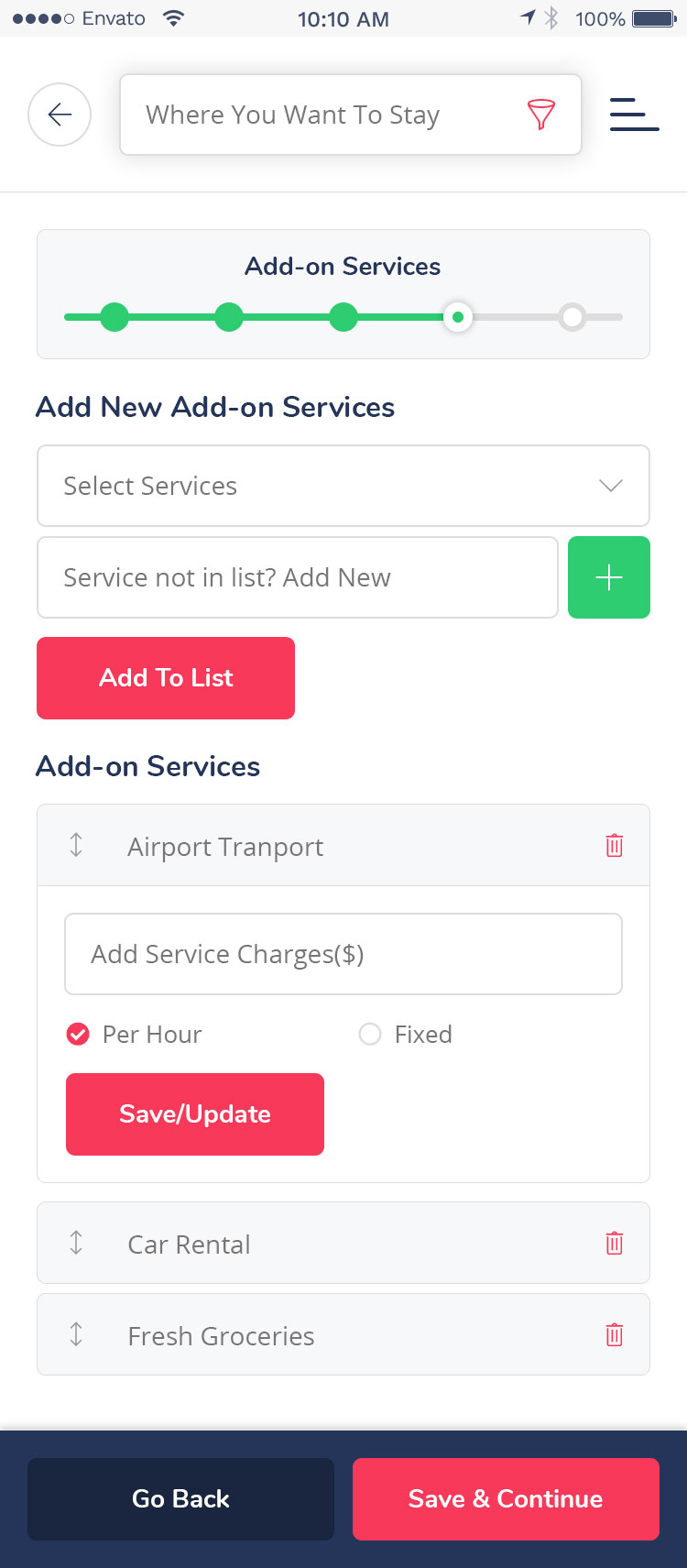Expand the Select Services dropdown

click(343, 486)
